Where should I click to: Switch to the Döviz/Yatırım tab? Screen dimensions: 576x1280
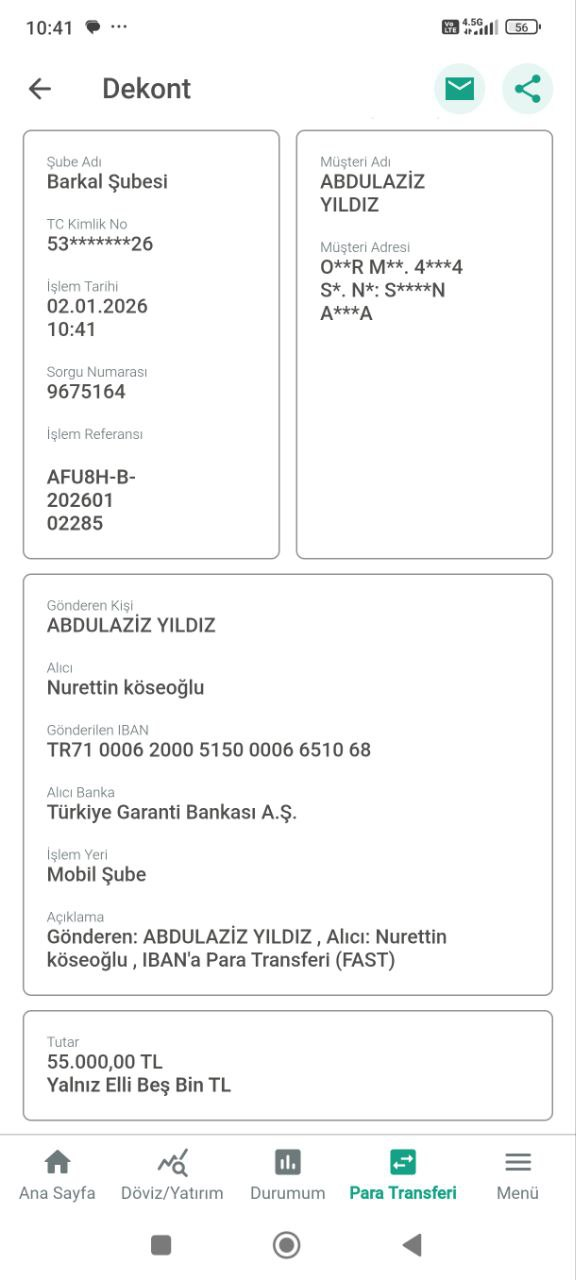click(x=172, y=1175)
